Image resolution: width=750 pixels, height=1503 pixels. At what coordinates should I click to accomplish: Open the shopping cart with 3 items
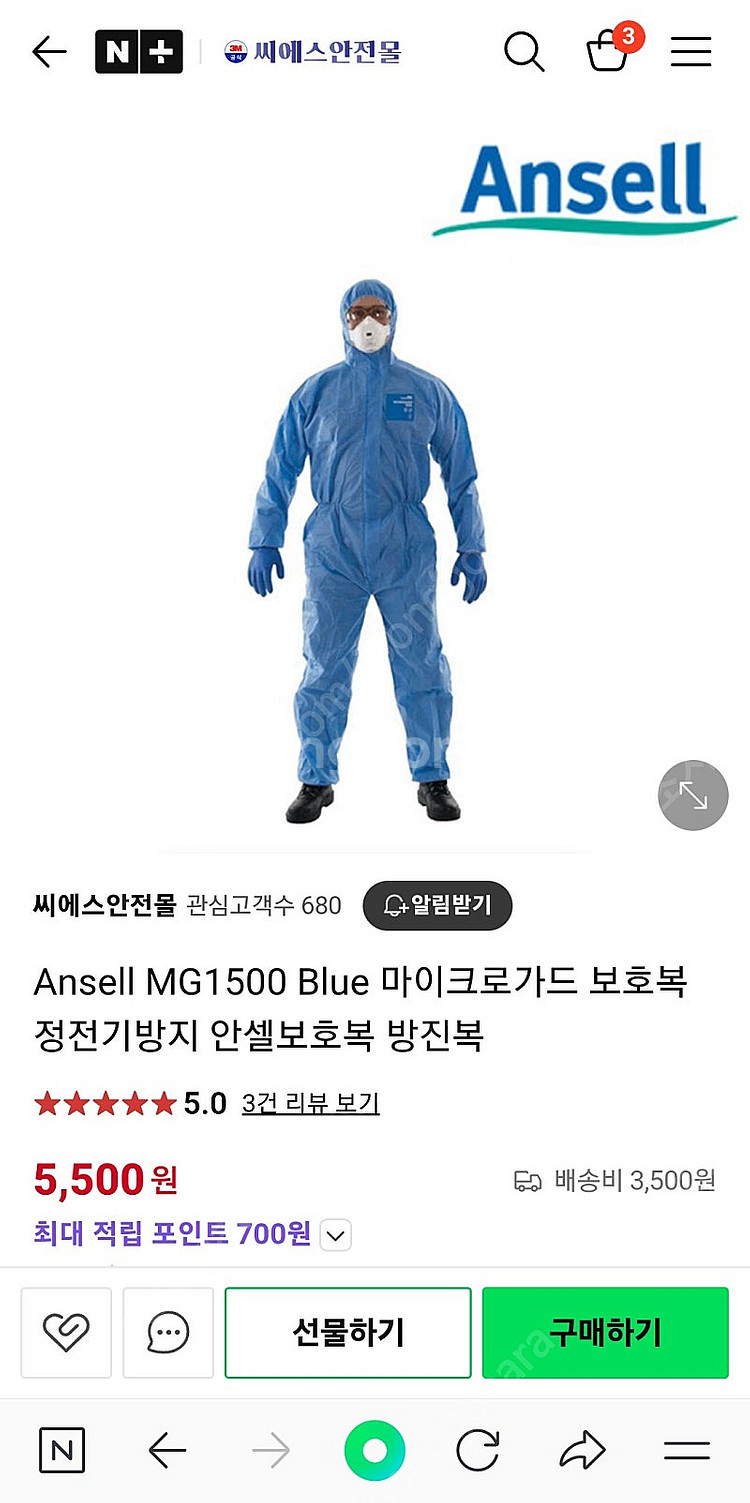(x=607, y=50)
